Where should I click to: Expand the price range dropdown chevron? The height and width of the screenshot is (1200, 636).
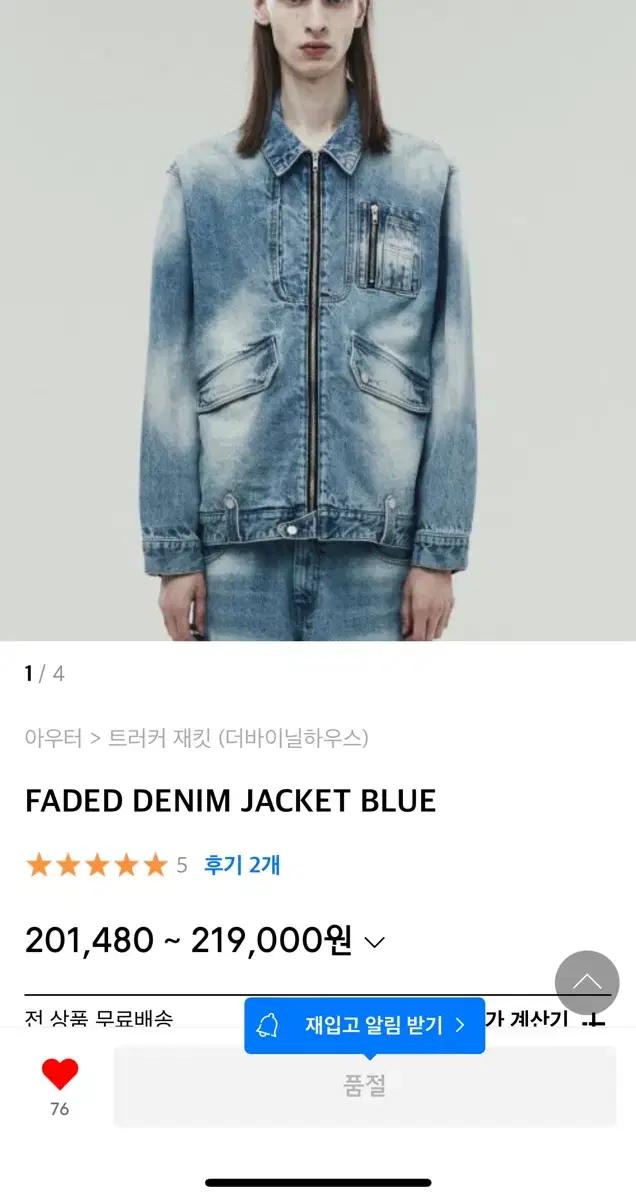(x=375, y=942)
